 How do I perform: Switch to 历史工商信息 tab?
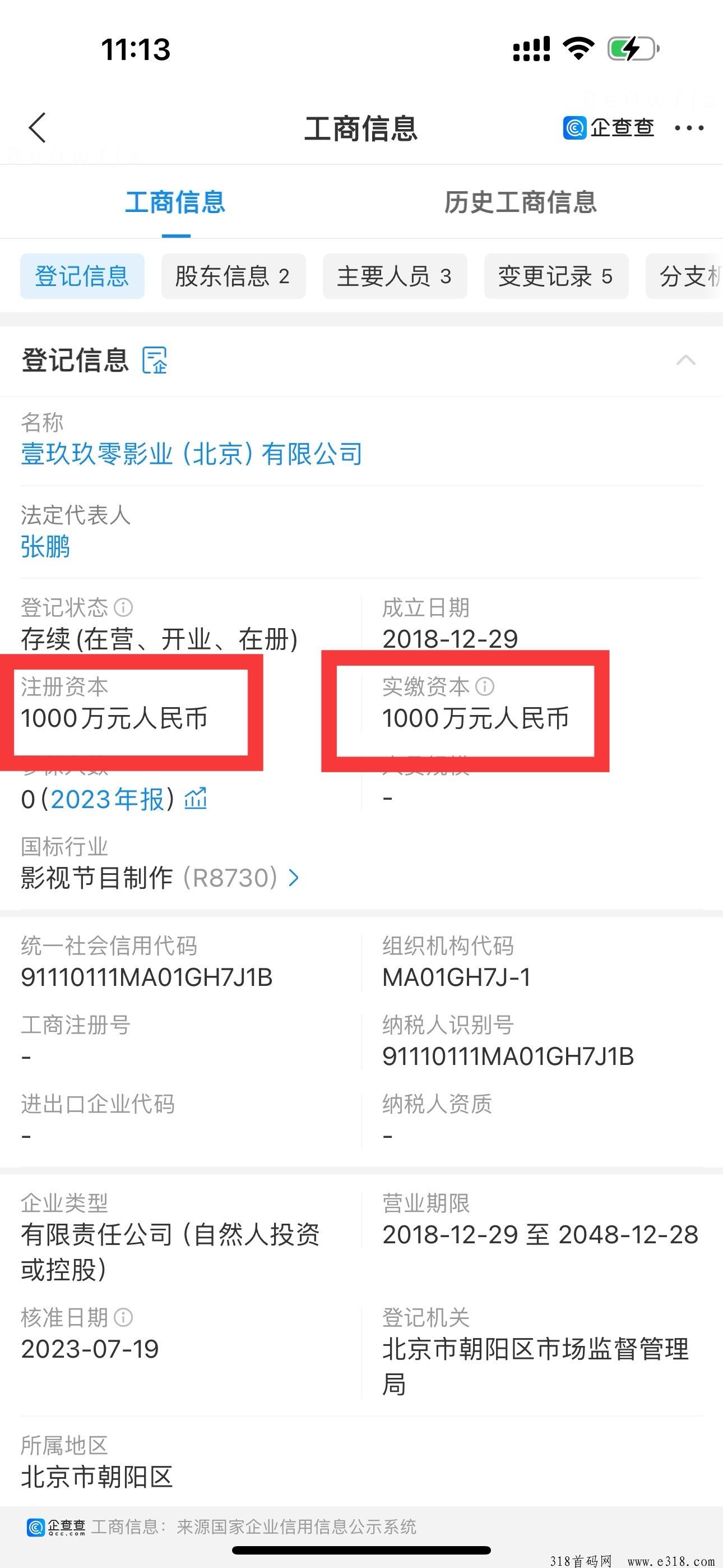(520, 202)
